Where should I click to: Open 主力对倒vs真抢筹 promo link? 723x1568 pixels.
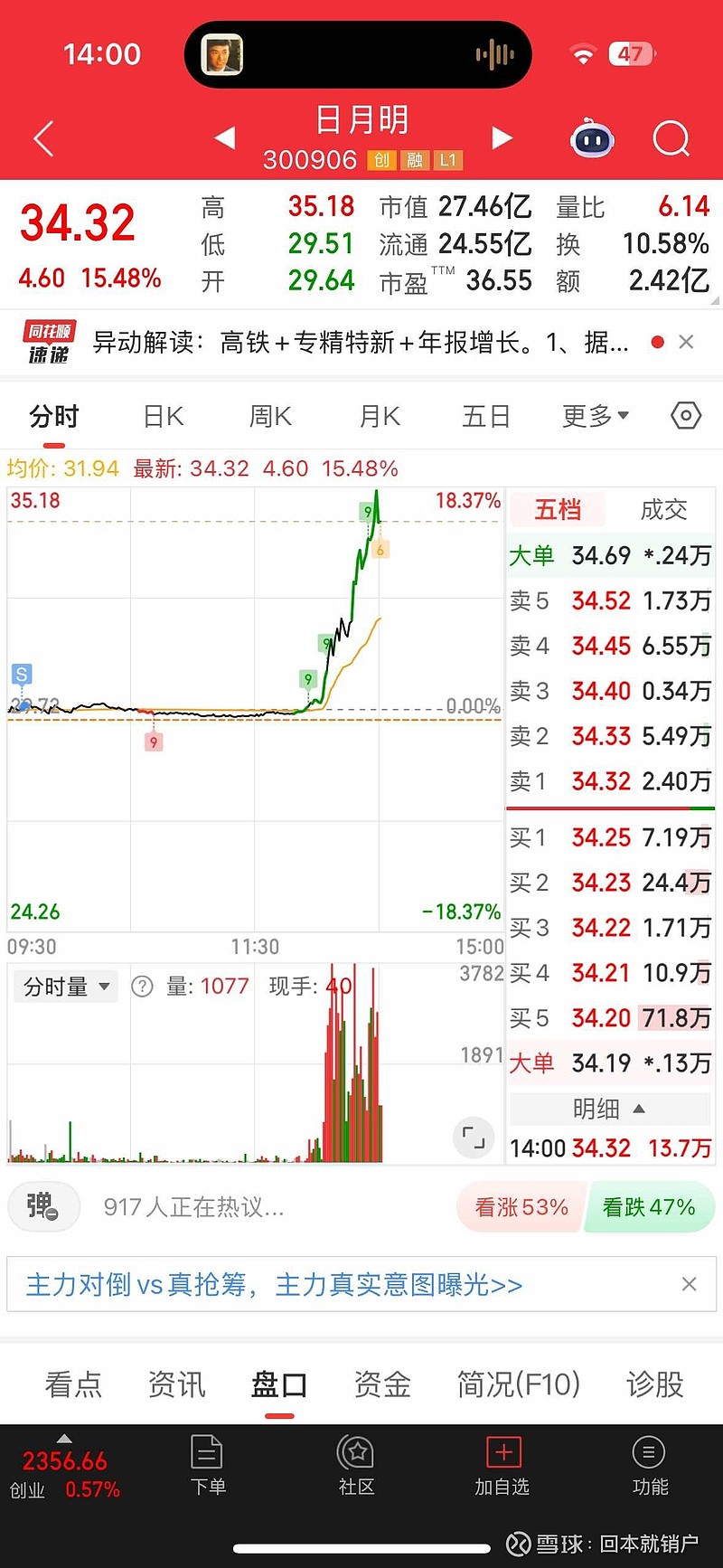(x=274, y=1284)
